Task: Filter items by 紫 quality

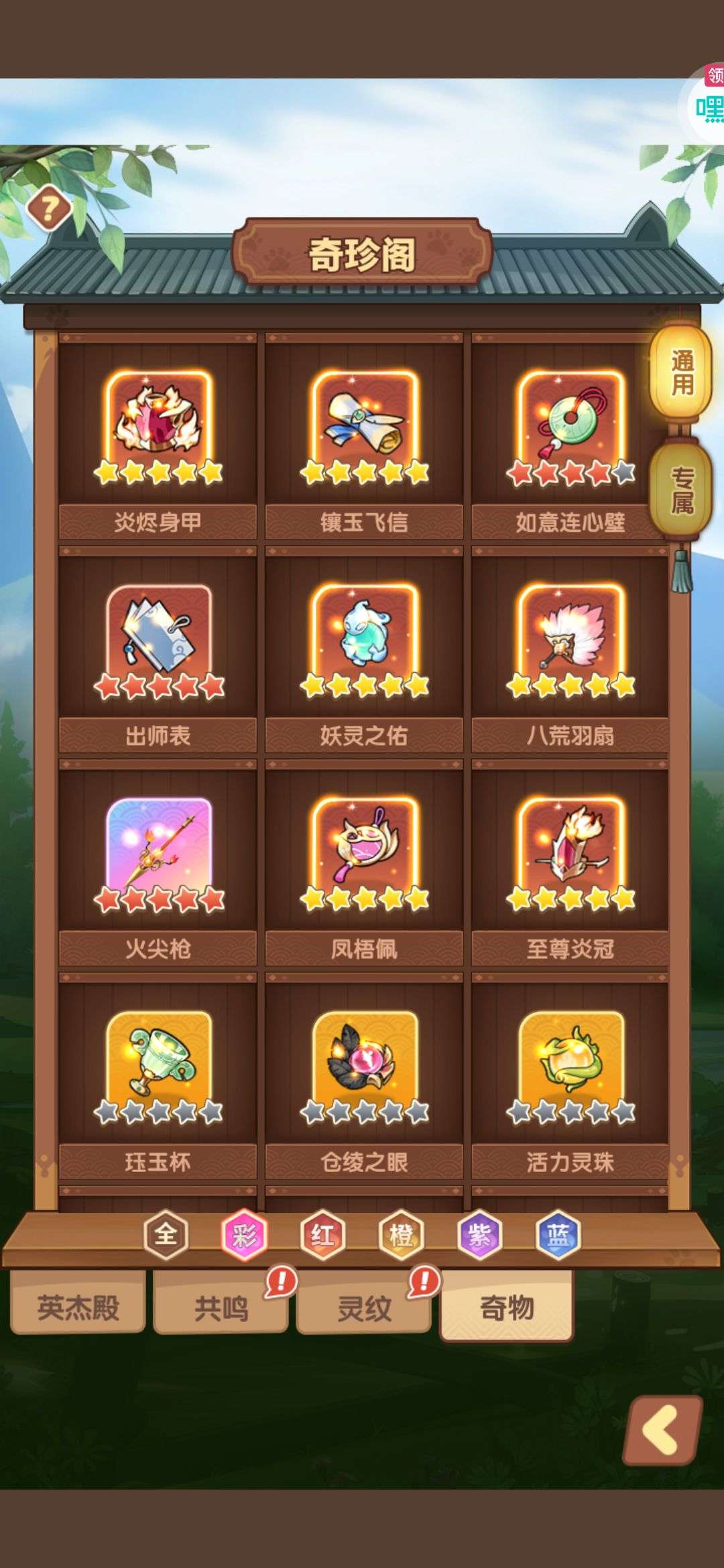Action: tap(479, 1234)
